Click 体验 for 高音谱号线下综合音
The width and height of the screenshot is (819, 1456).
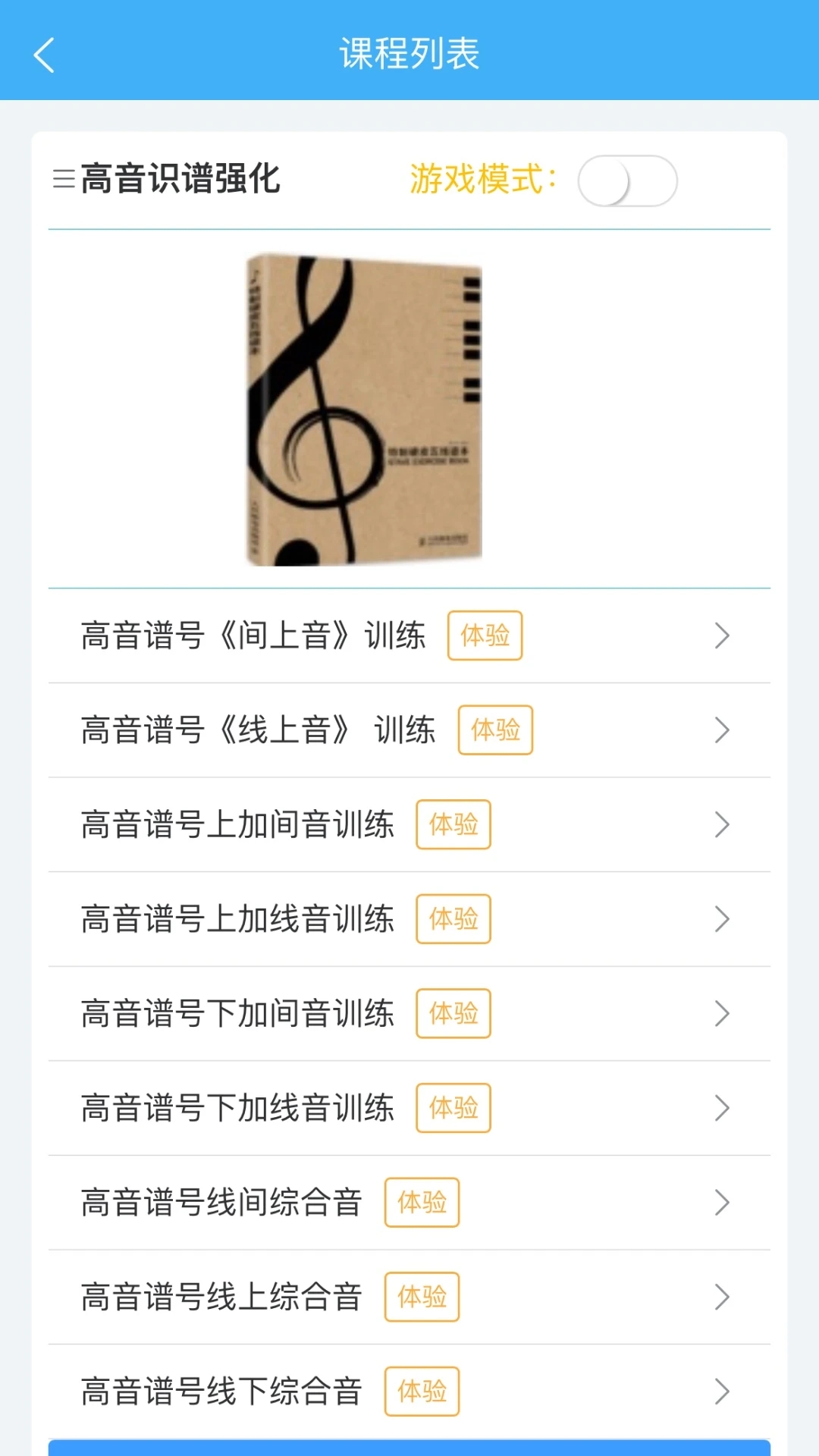[x=422, y=1392]
